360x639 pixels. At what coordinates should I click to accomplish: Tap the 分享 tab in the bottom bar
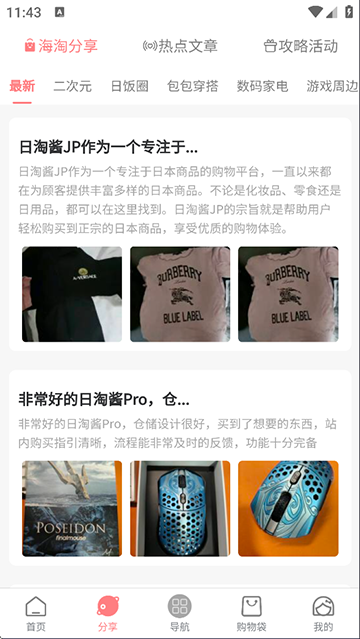[108, 613]
